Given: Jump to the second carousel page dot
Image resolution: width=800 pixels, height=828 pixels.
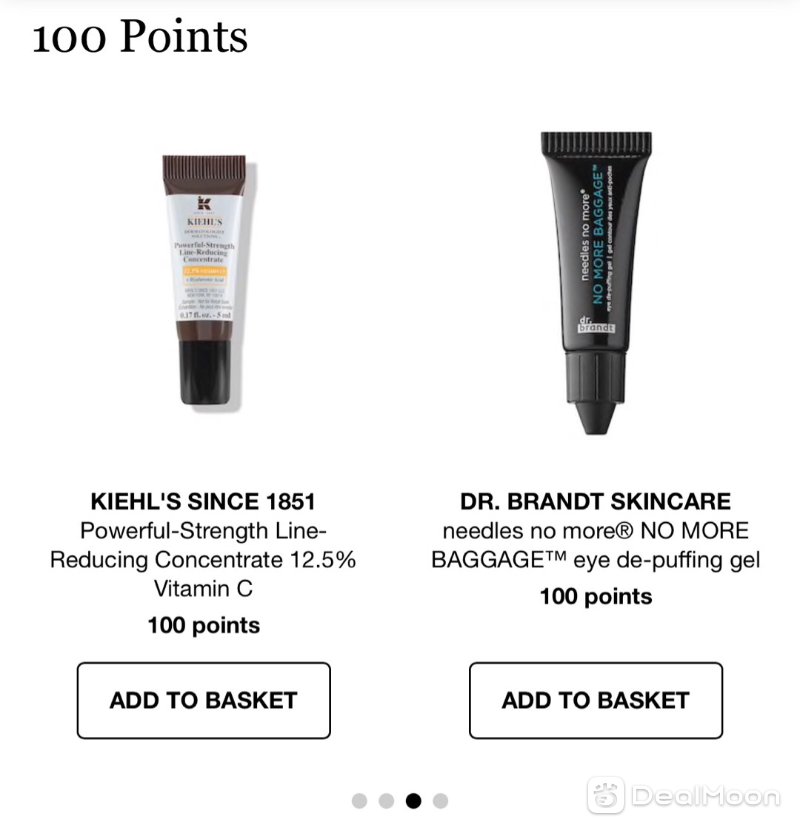Looking at the screenshot, I should click(x=386, y=800).
